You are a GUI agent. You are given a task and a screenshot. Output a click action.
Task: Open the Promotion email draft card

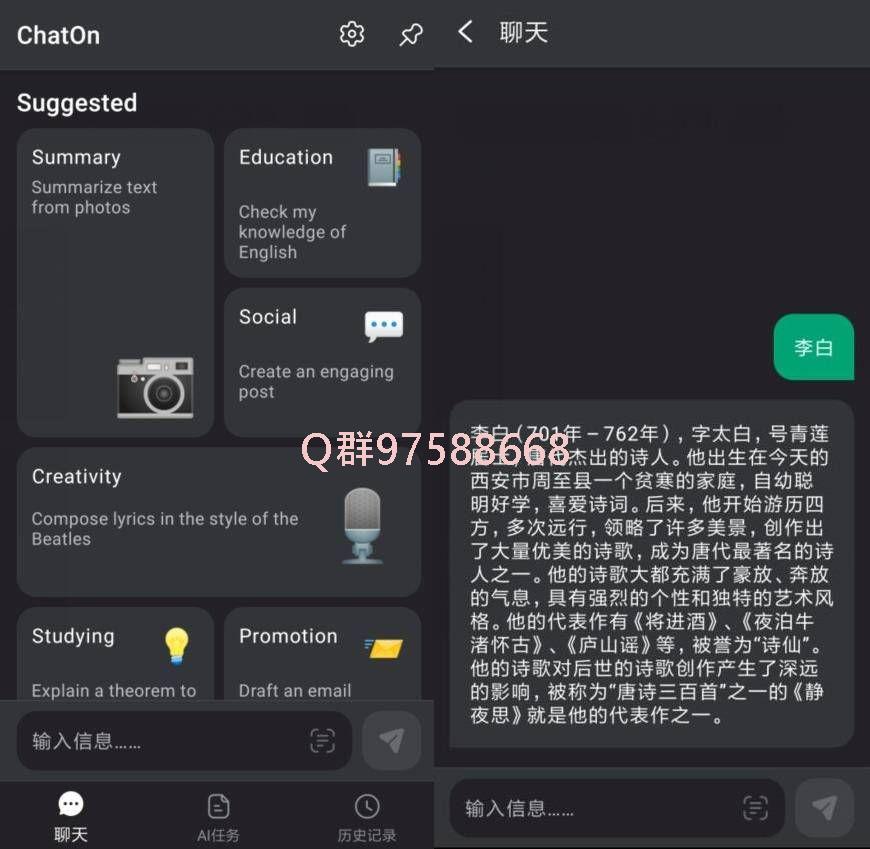point(322,655)
